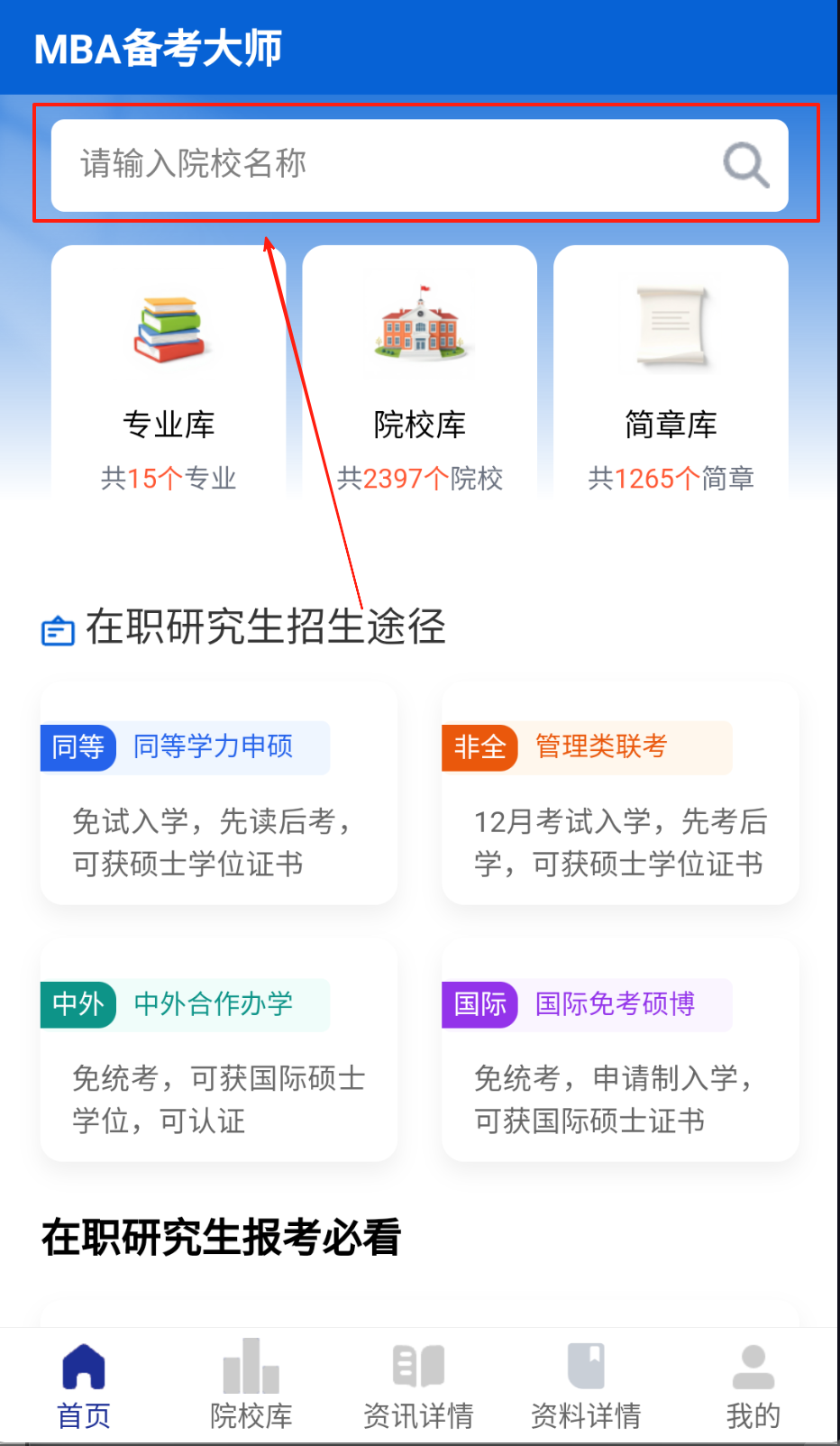The height and width of the screenshot is (1446, 840).
Task: Open the 同等学力申硕 pathway card
Action: tap(219, 795)
